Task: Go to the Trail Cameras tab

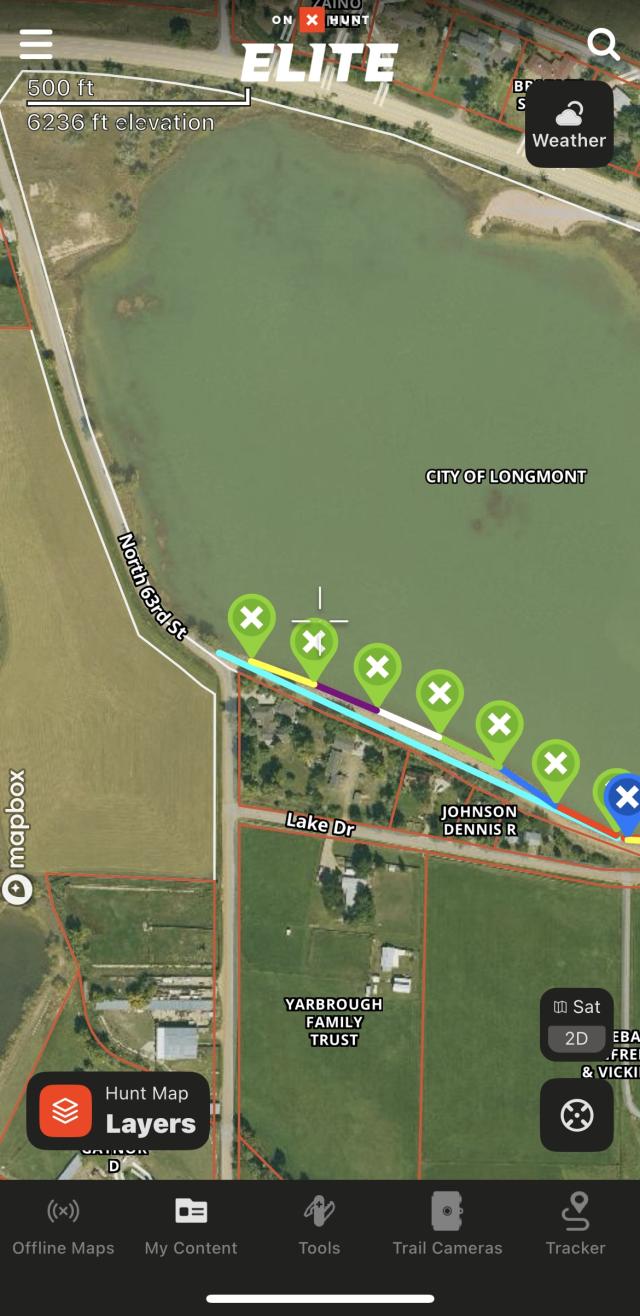Action: coord(447,1225)
